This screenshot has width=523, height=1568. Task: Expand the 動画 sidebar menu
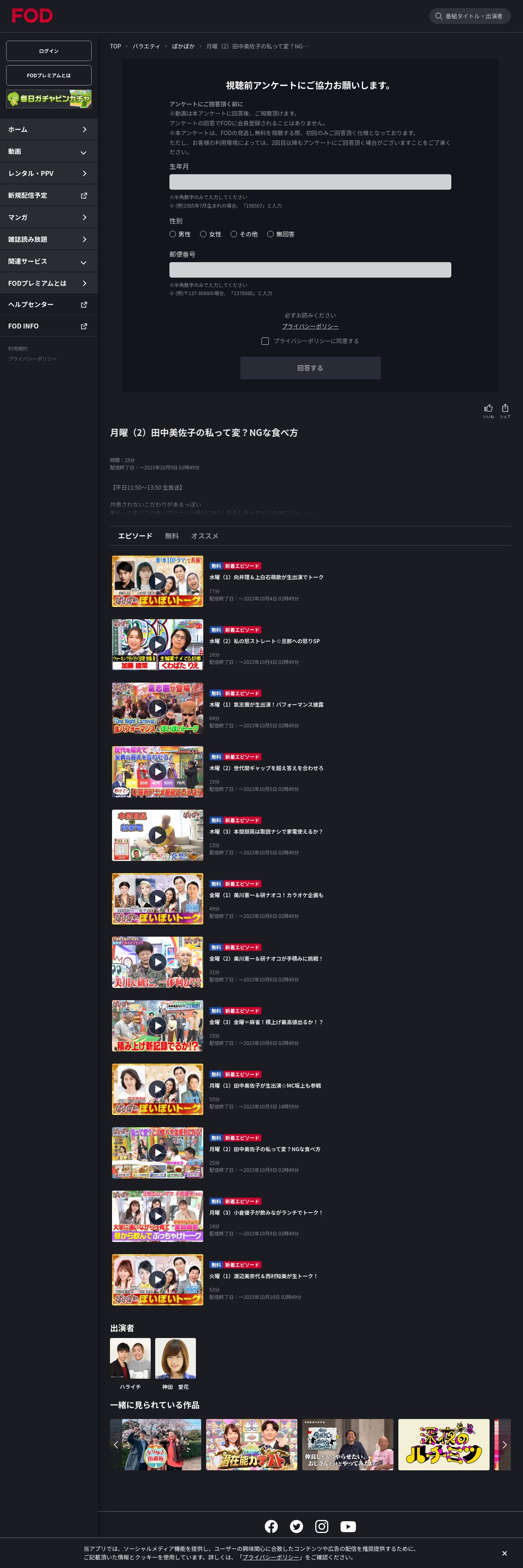[x=49, y=151]
